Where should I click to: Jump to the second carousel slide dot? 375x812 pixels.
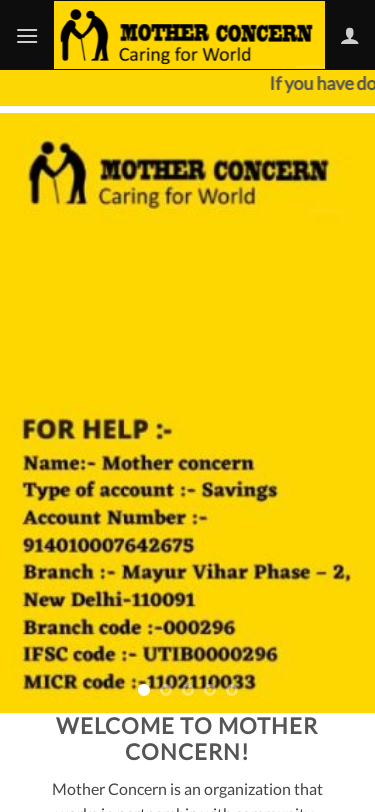166,690
